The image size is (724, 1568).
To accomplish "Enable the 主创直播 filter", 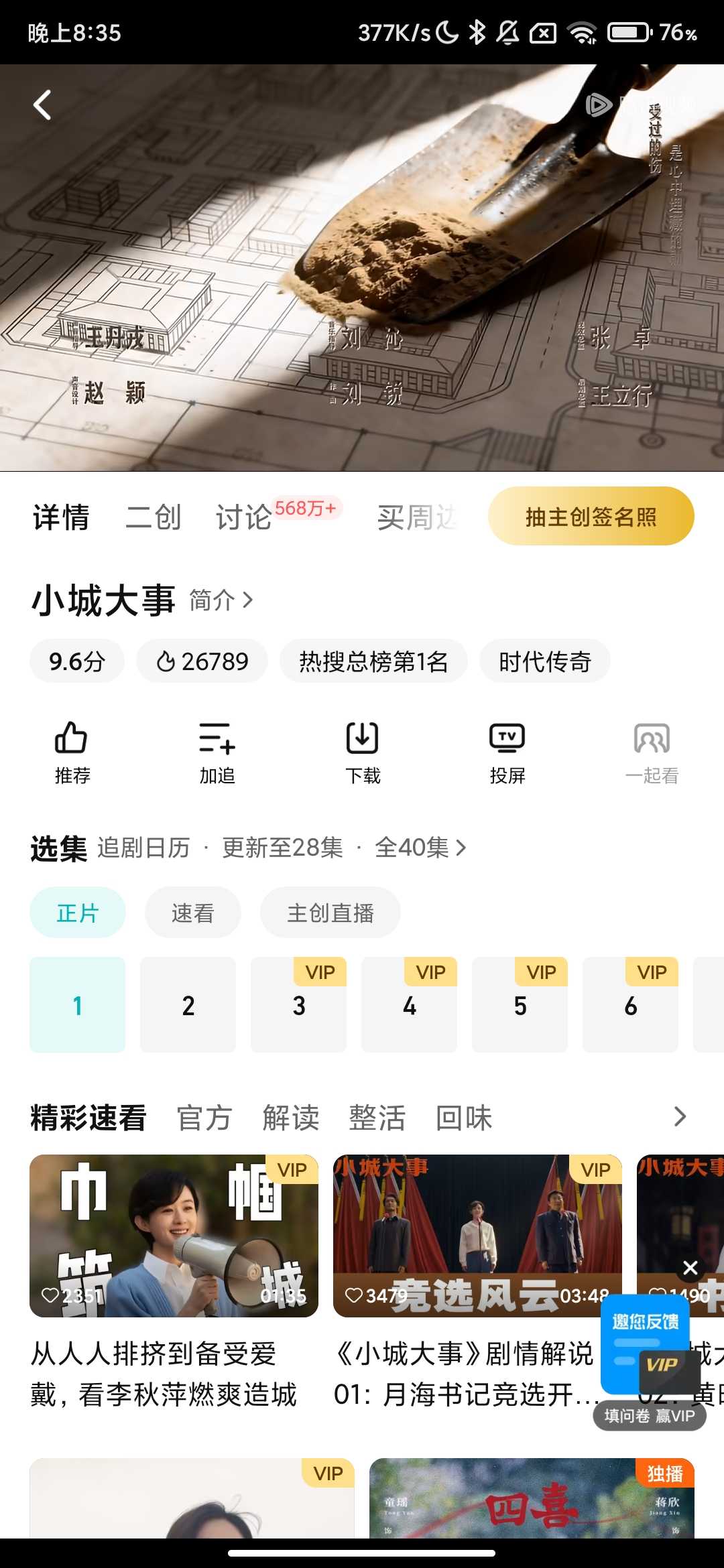I will click(x=330, y=912).
